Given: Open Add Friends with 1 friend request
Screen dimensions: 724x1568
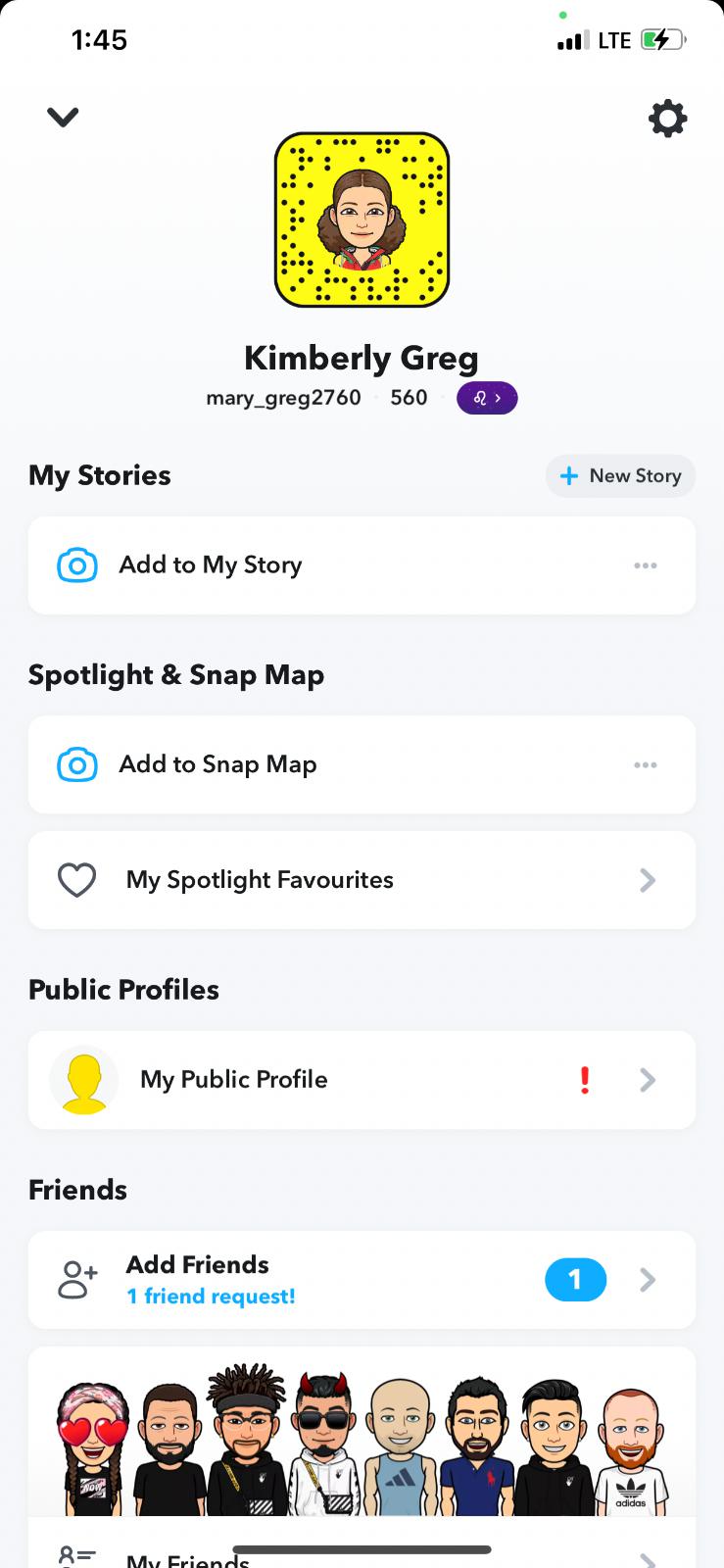Looking at the screenshot, I should tap(362, 1280).
